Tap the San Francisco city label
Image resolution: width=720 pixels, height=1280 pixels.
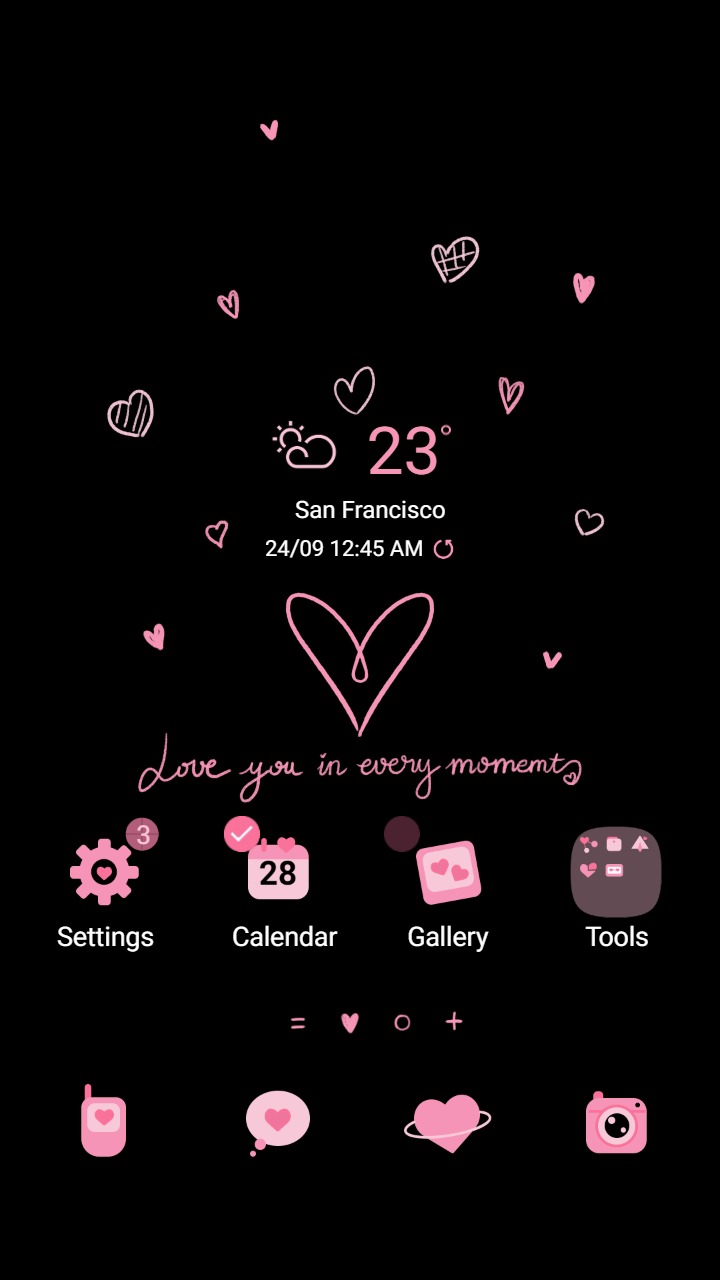tap(370, 509)
